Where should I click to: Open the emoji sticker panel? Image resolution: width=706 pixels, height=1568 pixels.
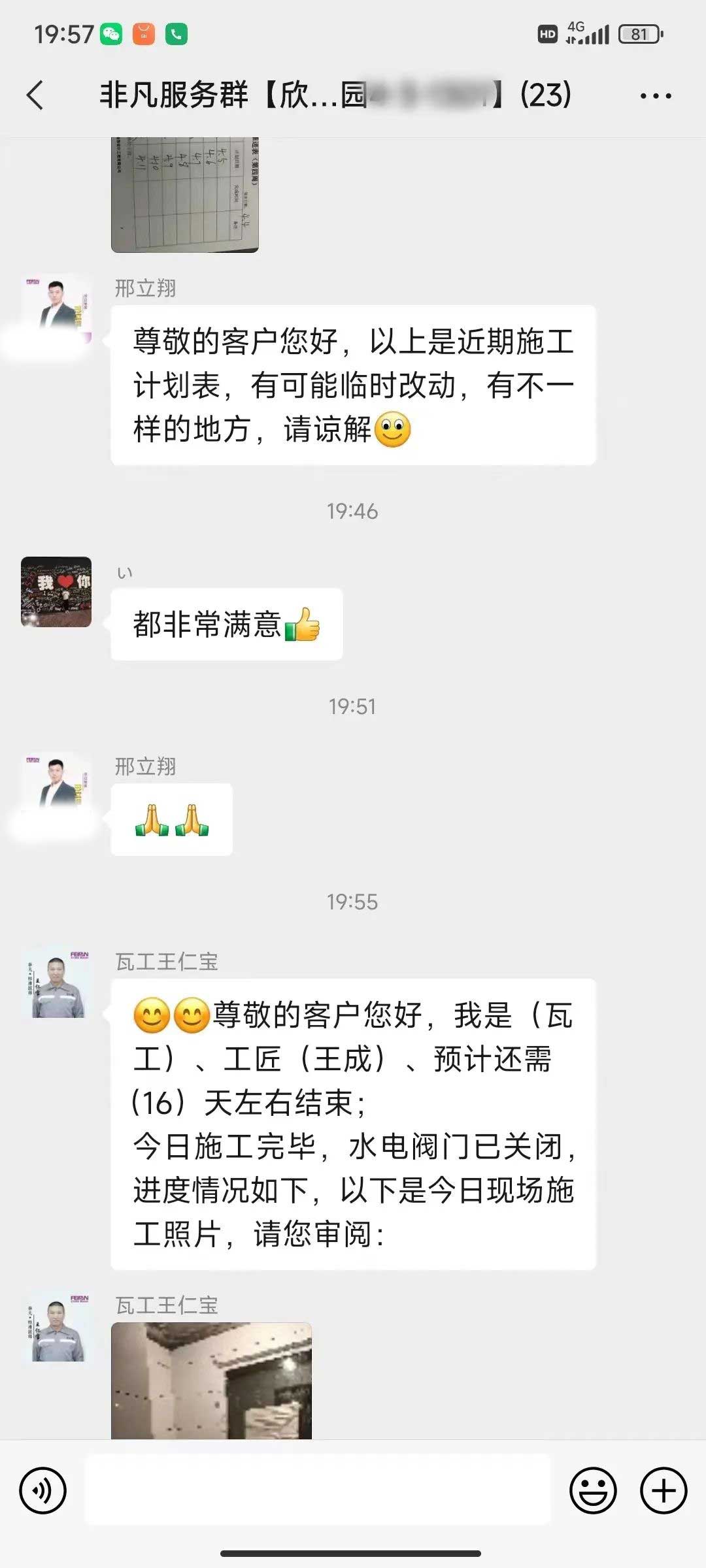coord(593,1491)
